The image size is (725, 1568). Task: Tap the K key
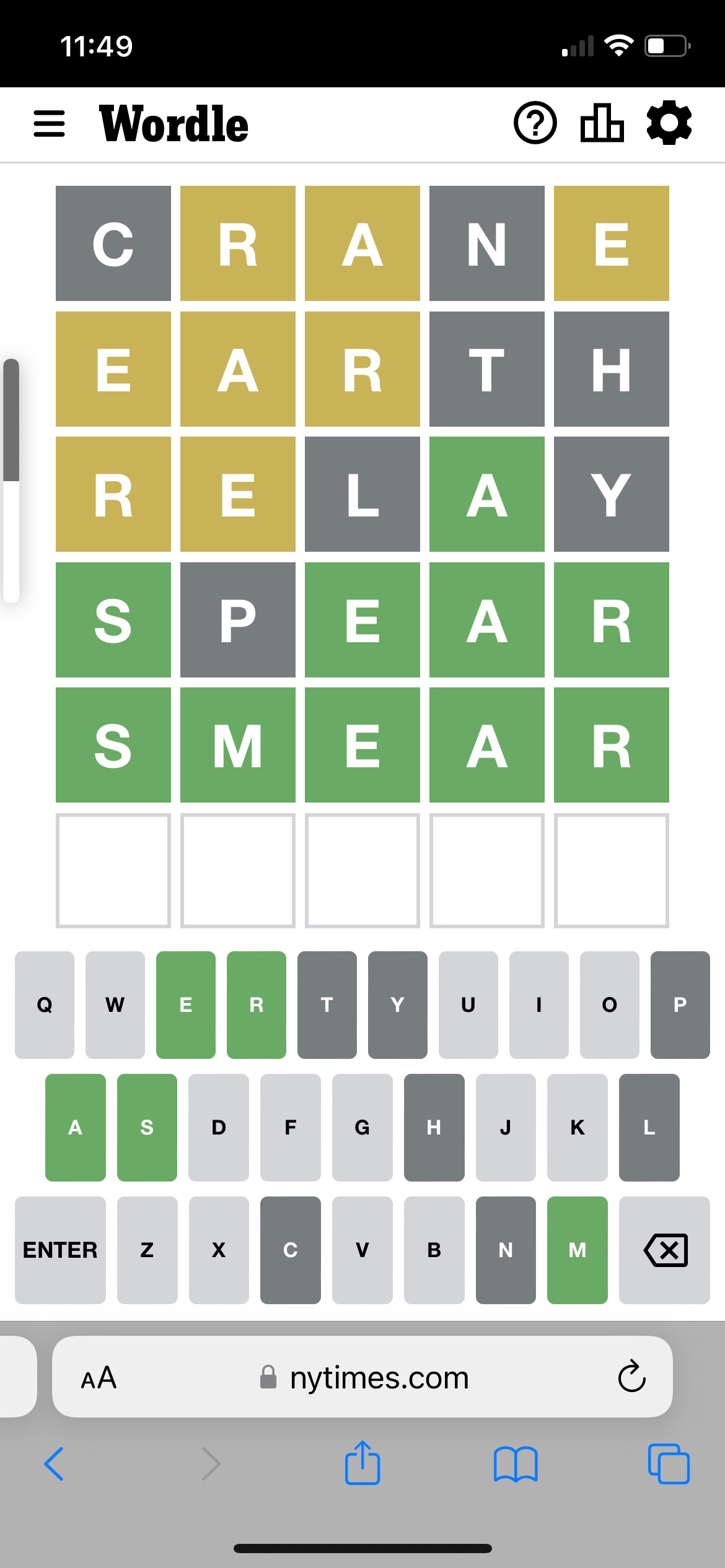click(x=577, y=1127)
